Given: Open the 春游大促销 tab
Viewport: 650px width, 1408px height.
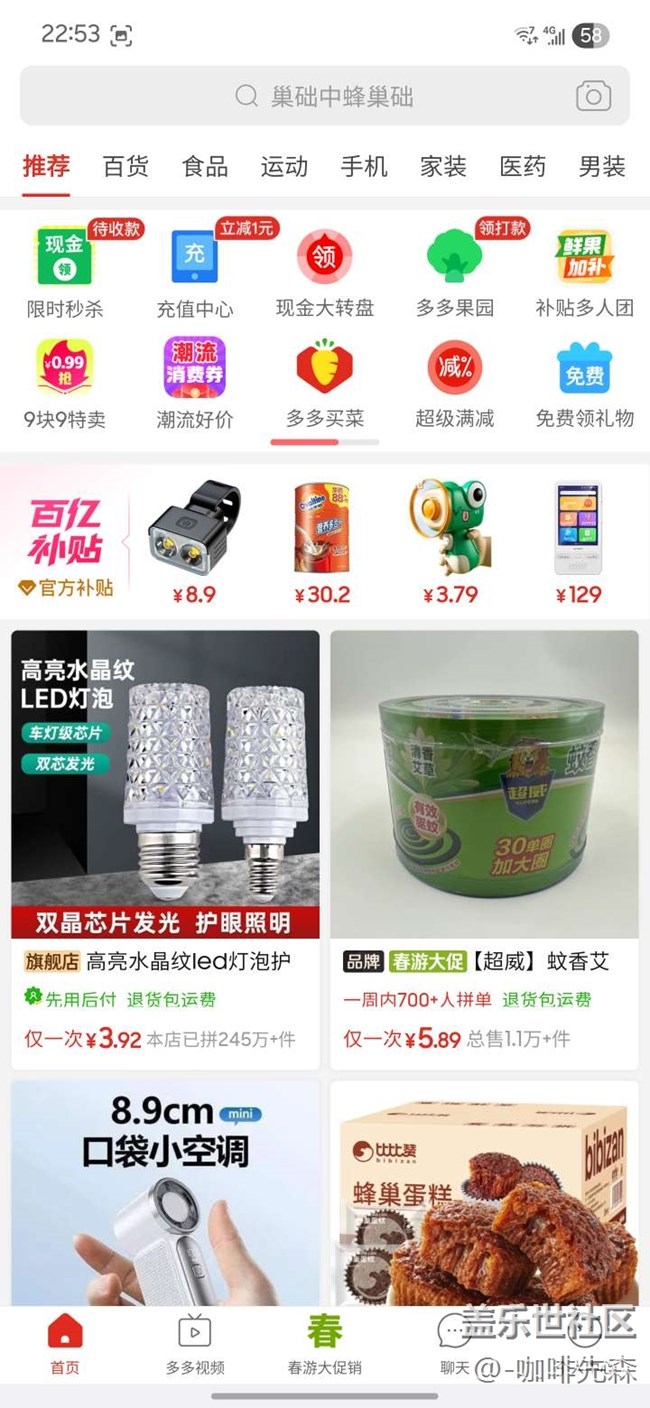Looking at the screenshot, I should 325,1345.
